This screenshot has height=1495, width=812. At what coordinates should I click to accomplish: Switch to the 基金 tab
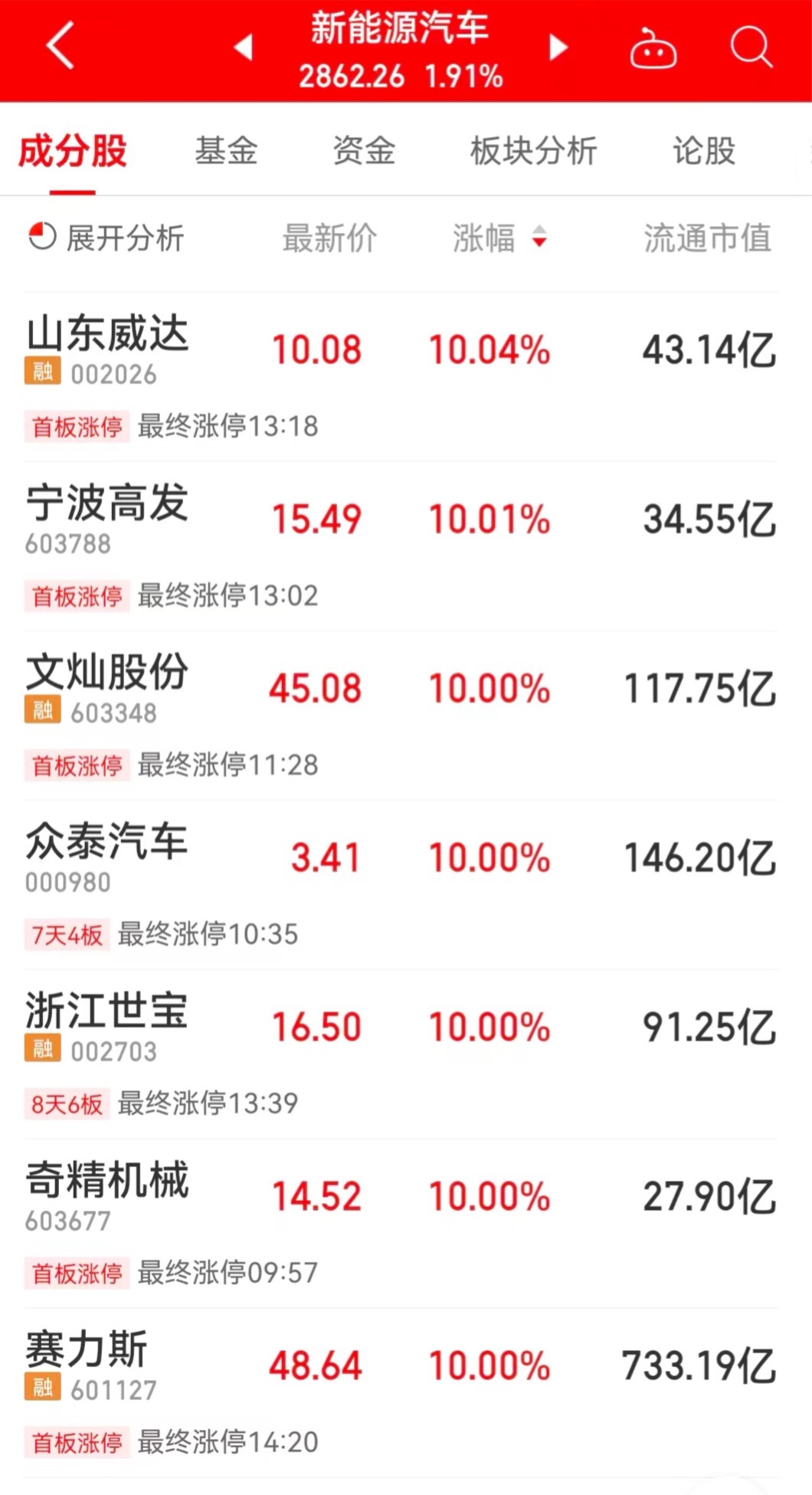tap(226, 151)
